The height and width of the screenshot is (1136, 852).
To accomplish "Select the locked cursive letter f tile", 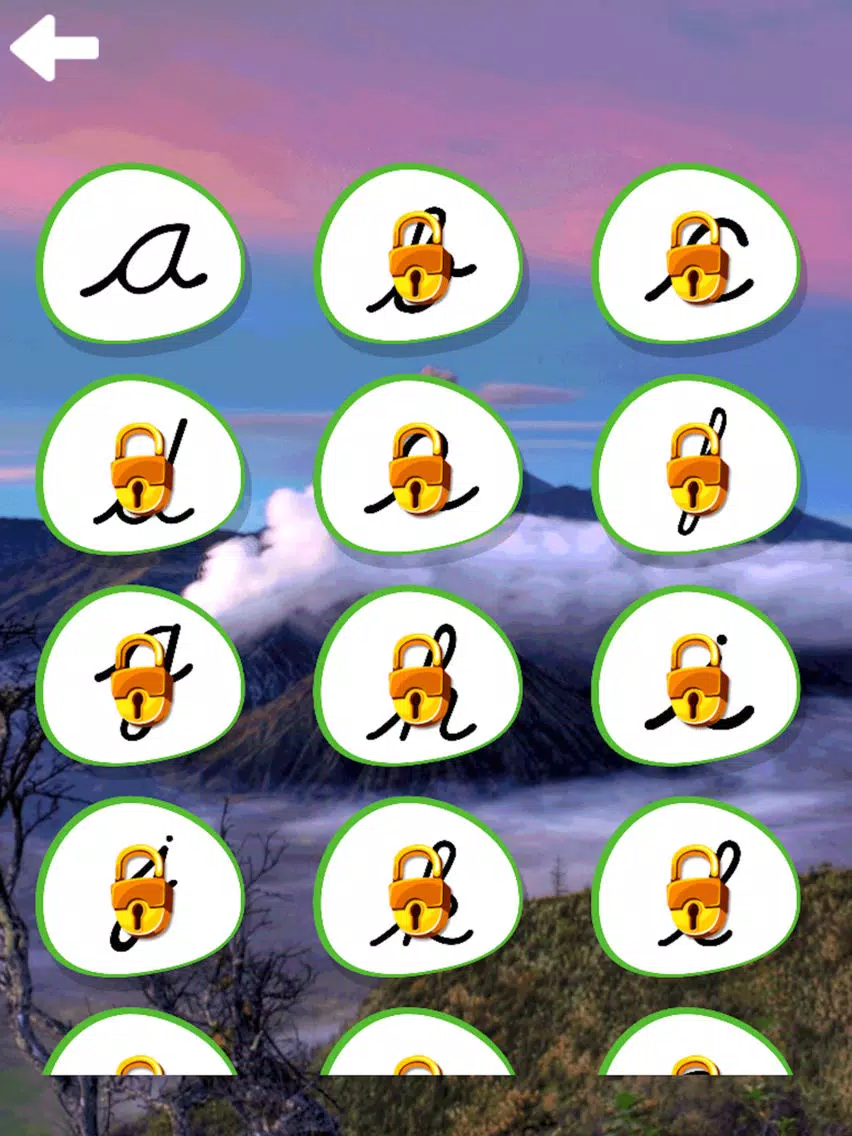I will (697, 467).
